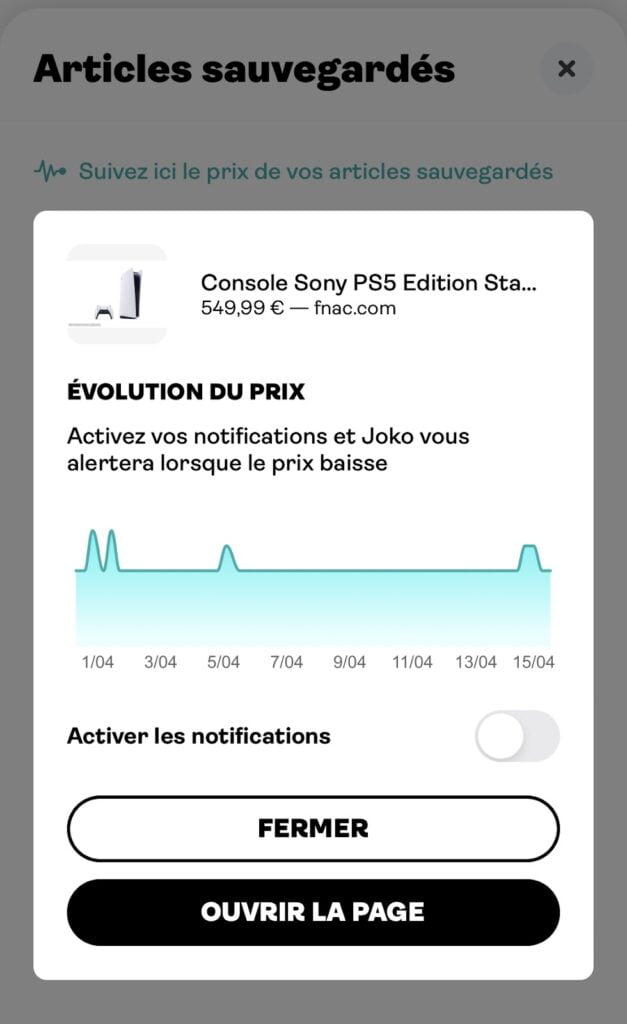This screenshot has width=627, height=1024.
Task: Tap the FERMER button
Action: pyautogui.click(x=313, y=828)
